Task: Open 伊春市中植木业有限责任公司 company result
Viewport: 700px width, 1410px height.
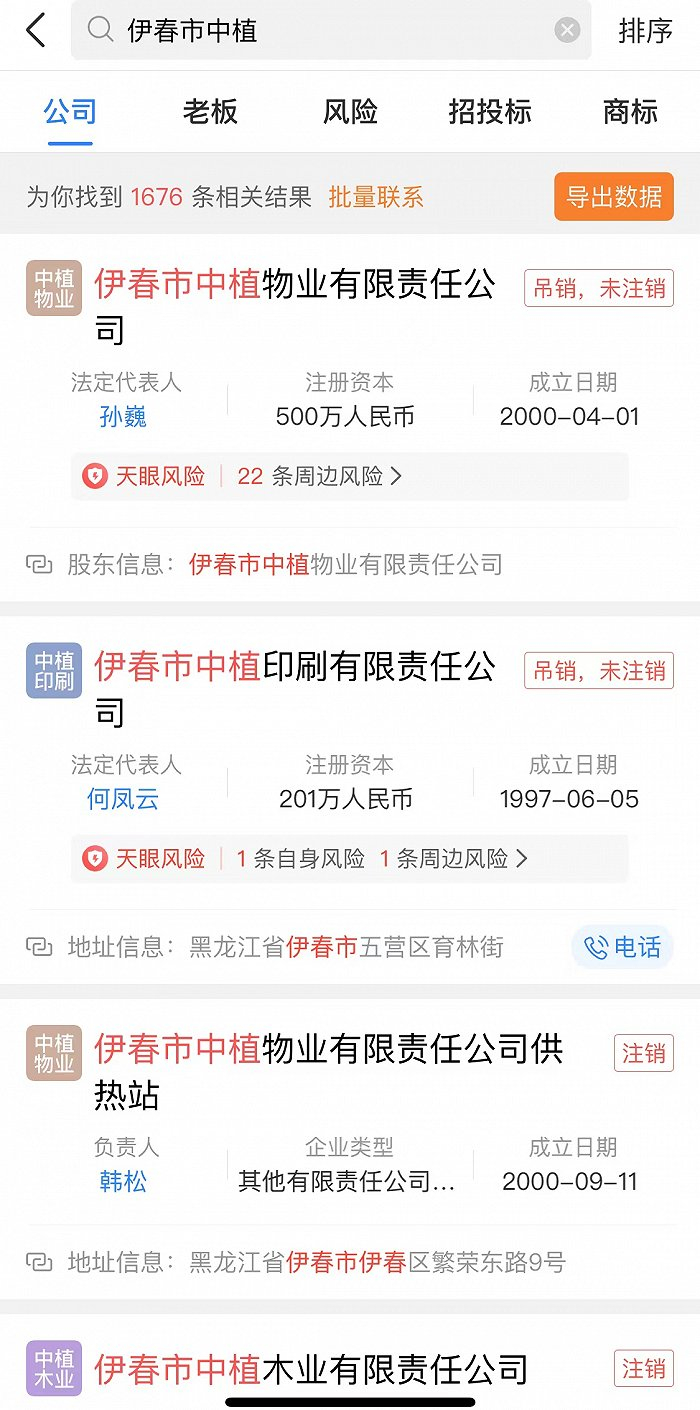Action: [x=310, y=1369]
